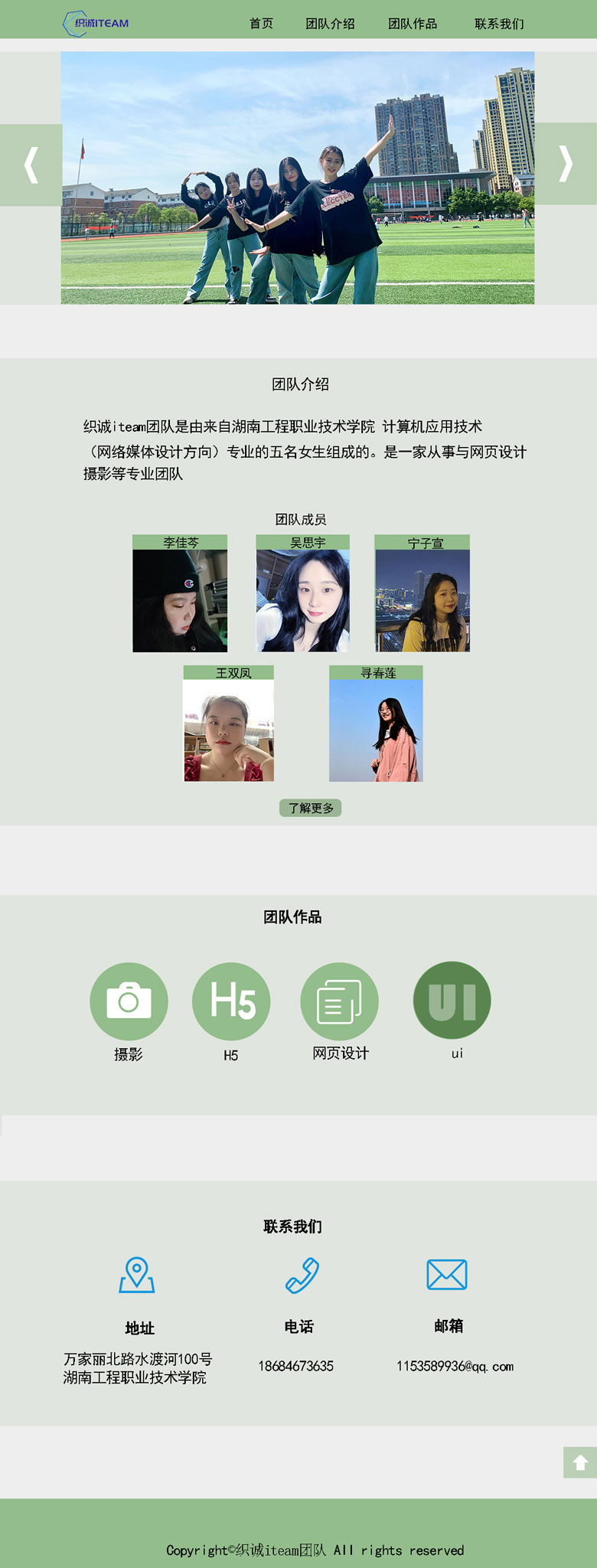Open member card 李佳芩
The image size is (597, 1568).
(x=180, y=594)
